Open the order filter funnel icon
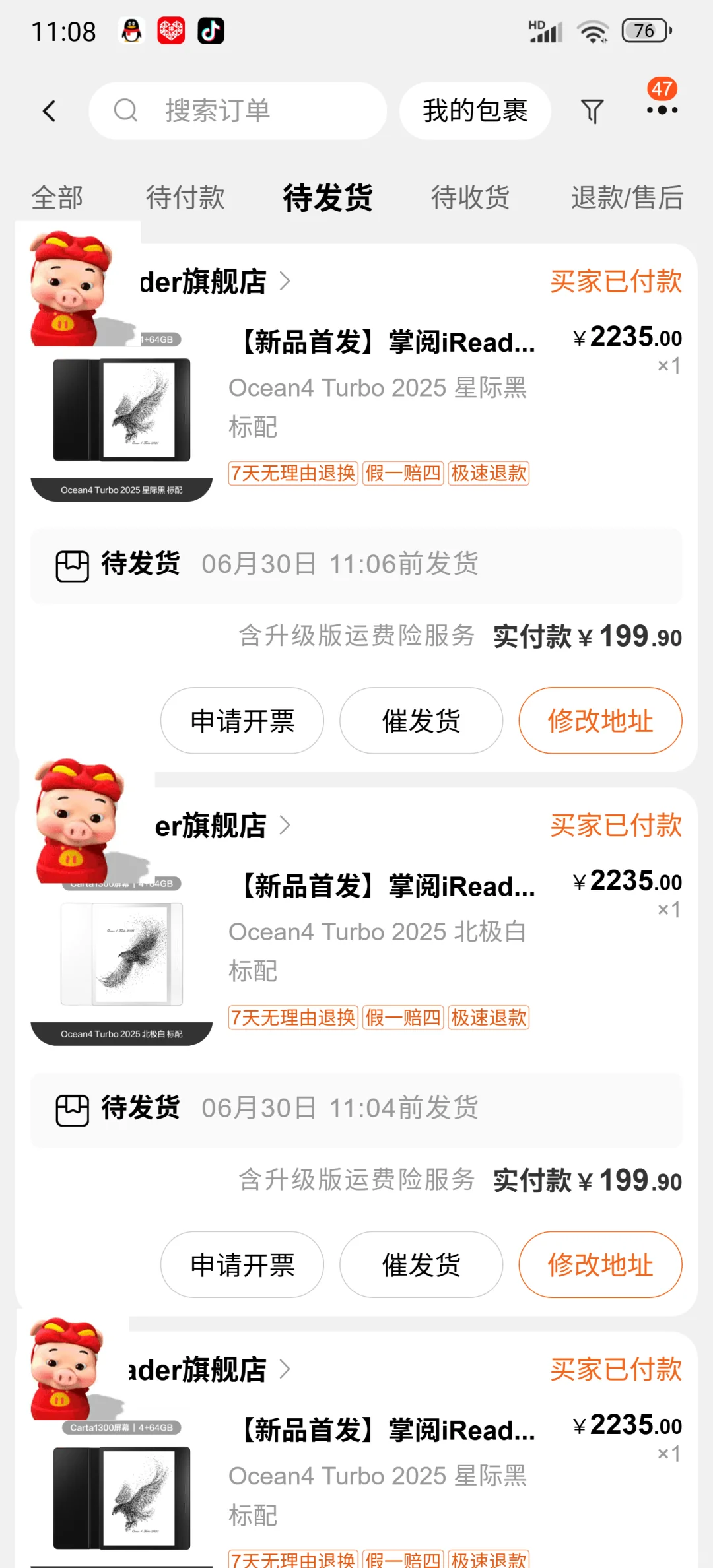The height and width of the screenshot is (1568, 713). tap(592, 111)
